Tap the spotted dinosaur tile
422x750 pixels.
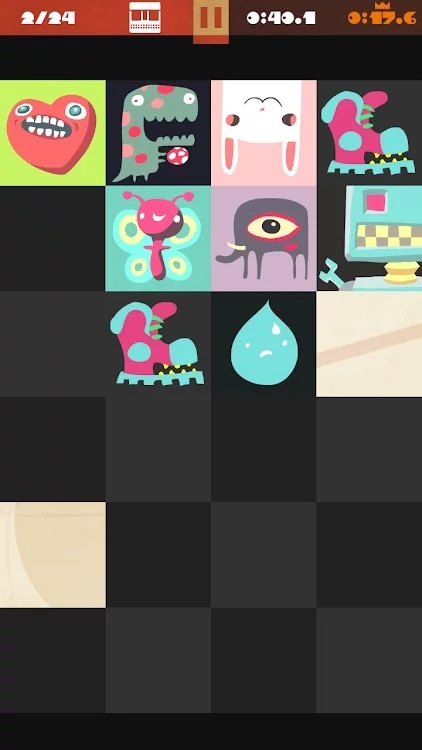point(158,133)
